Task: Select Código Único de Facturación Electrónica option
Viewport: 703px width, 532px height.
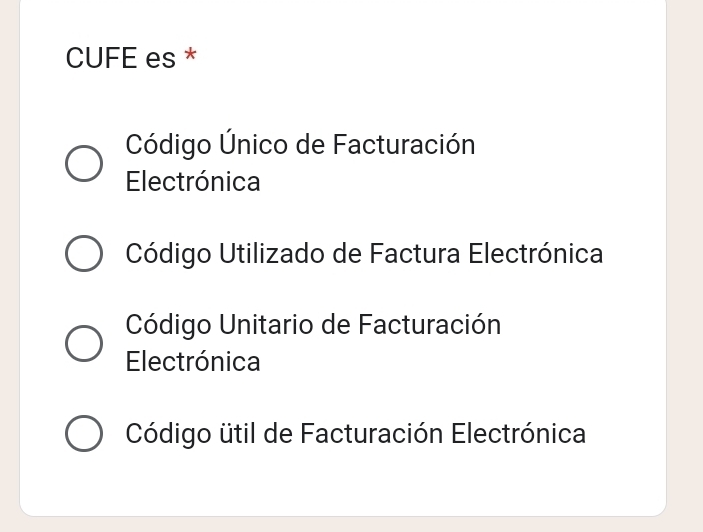Action: [84, 163]
